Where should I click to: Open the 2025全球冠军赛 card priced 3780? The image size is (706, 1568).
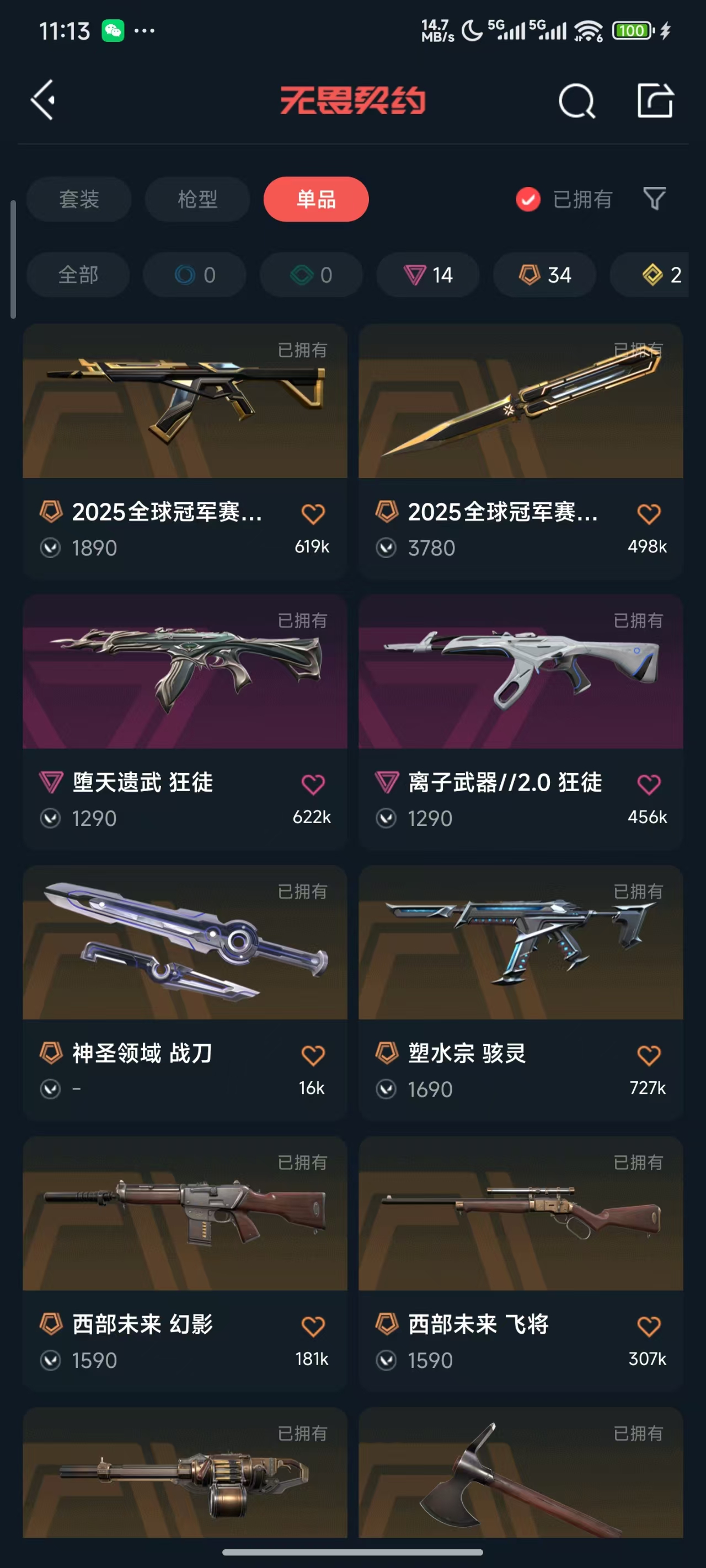tap(521, 451)
